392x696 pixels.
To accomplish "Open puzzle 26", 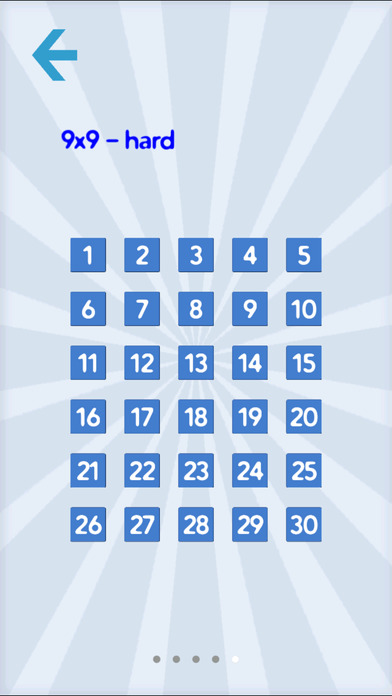I will 88,524.
